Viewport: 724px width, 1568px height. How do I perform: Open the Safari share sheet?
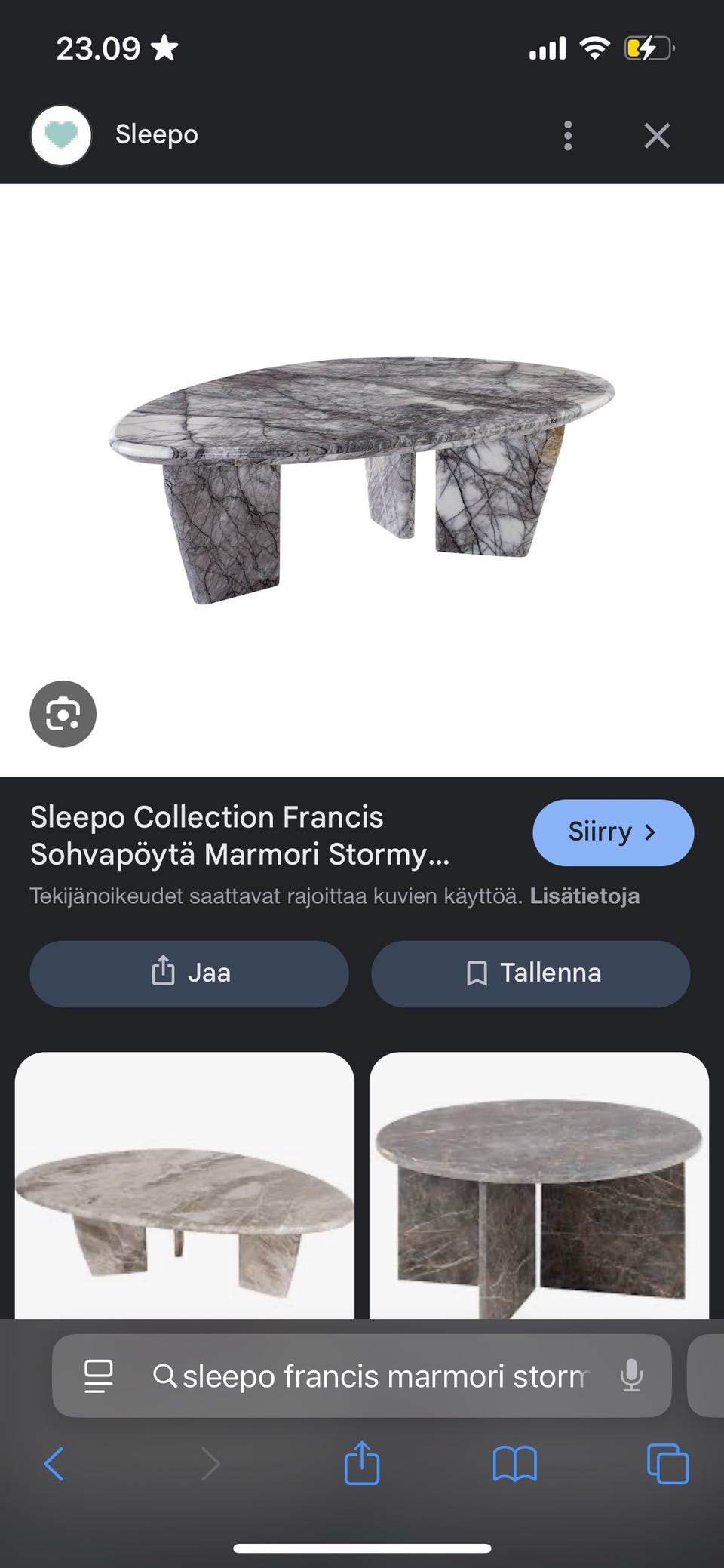click(x=362, y=1462)
